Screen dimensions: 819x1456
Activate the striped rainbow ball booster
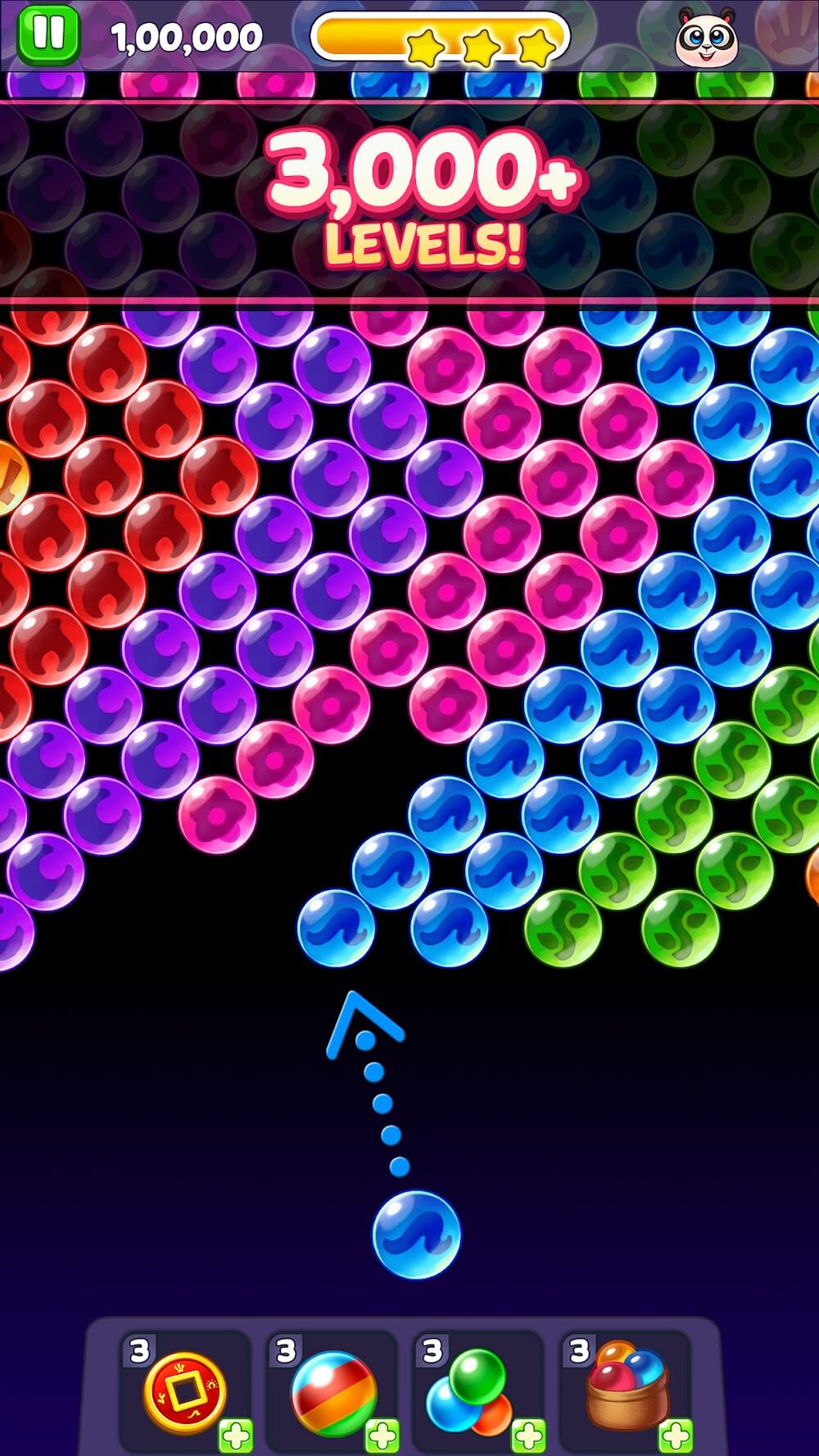[333, 1391]
